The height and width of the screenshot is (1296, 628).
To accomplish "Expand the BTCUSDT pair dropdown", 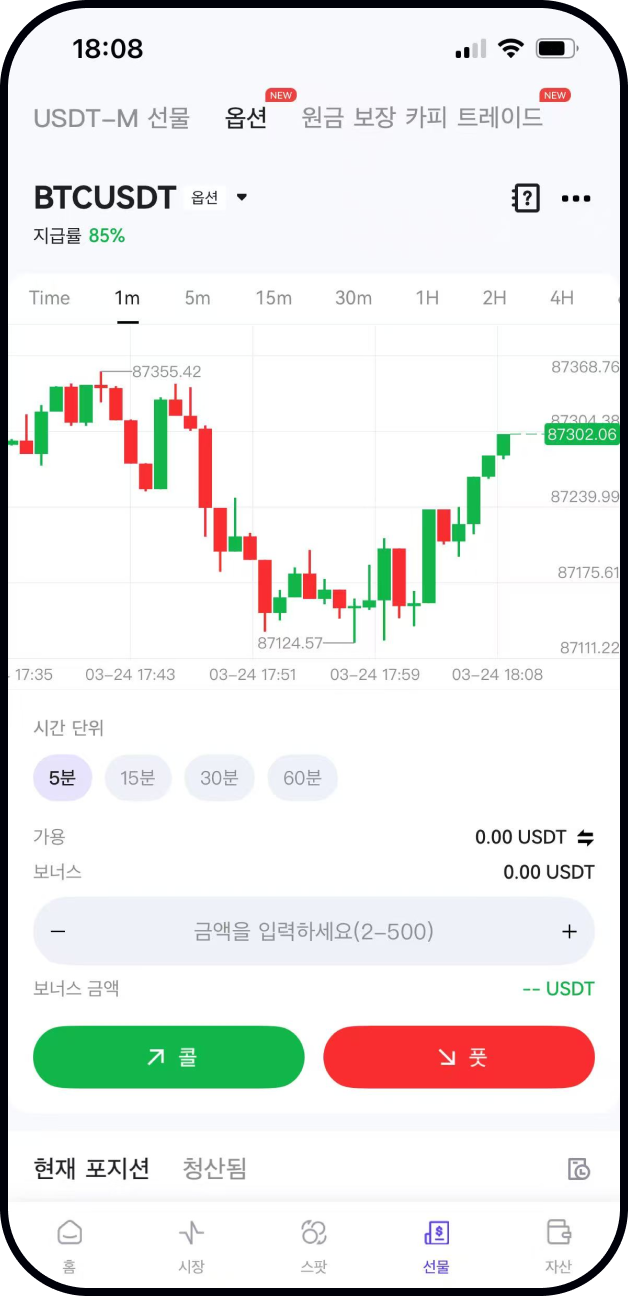I will (241, 198).
